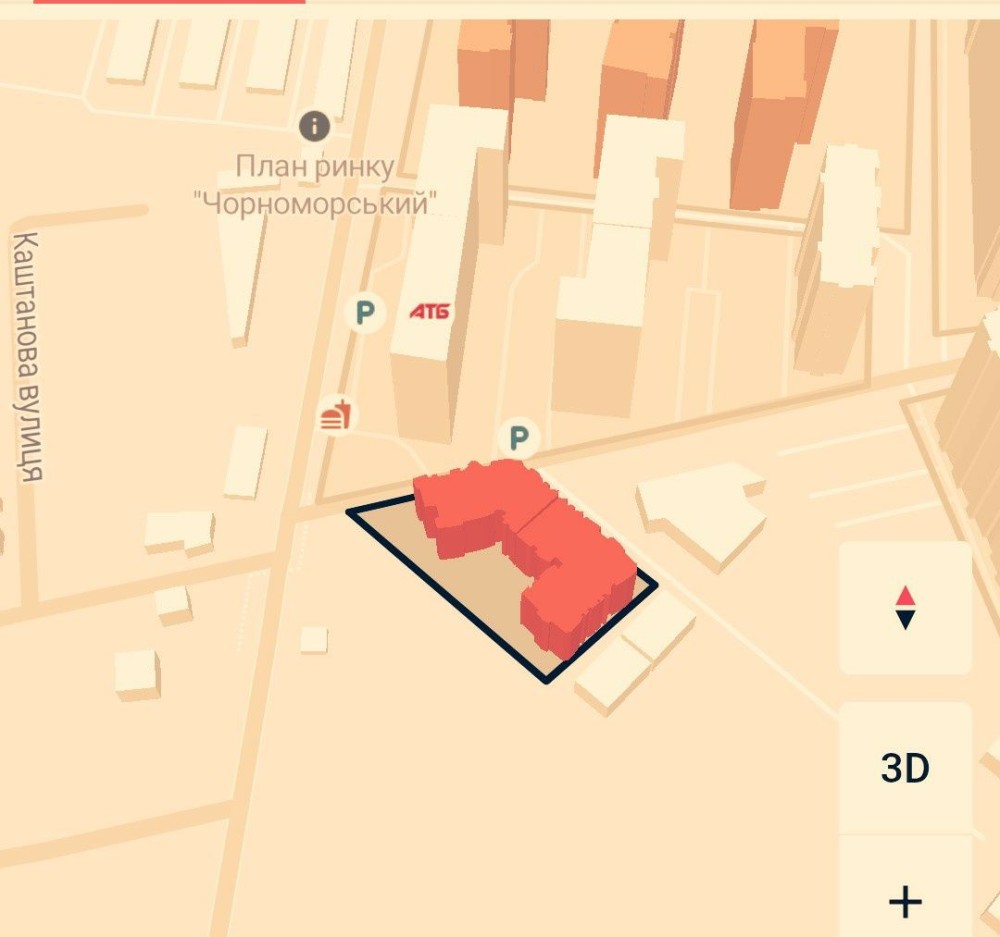
Task: Select the АТБ store marker
Action: [429, 312]
